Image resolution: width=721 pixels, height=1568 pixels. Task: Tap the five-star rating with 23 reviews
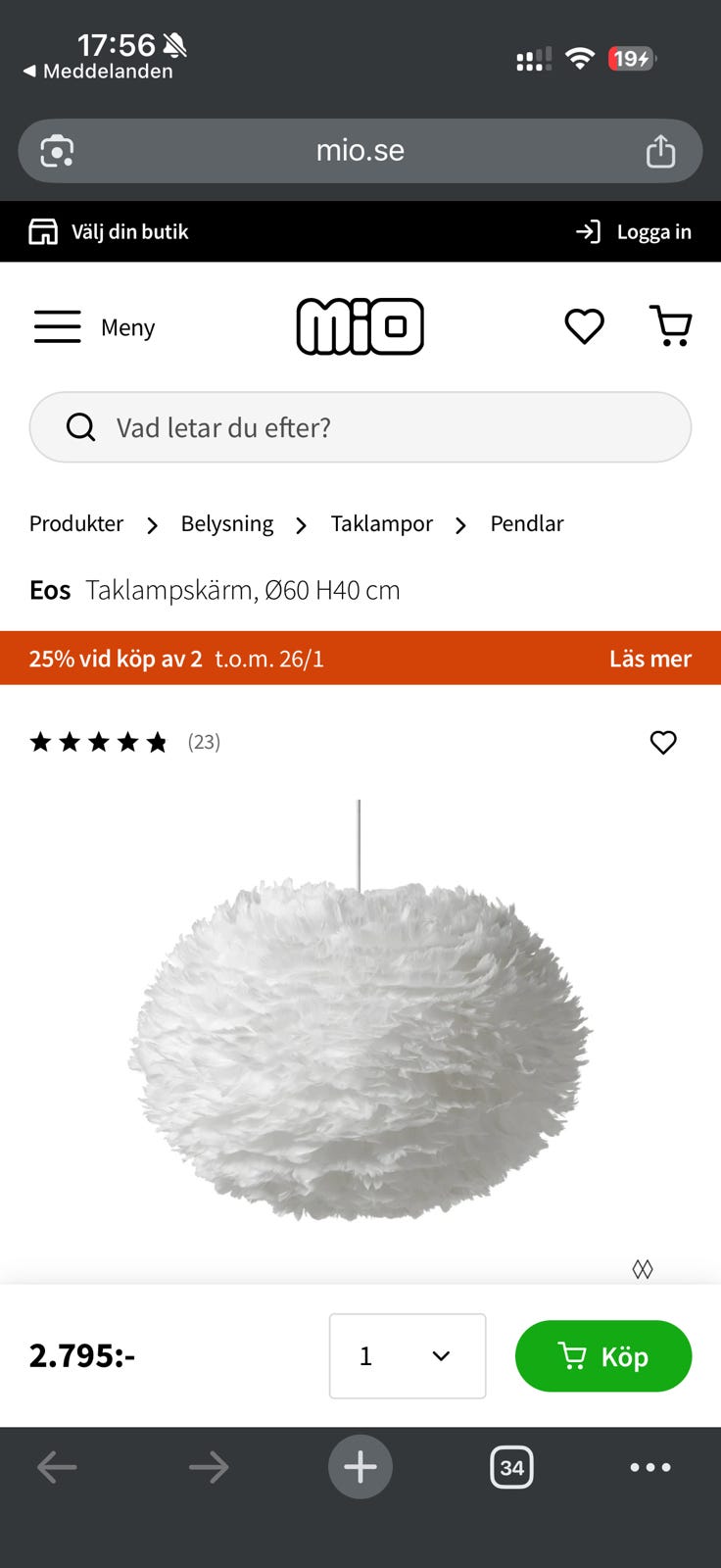pos(99,742)
